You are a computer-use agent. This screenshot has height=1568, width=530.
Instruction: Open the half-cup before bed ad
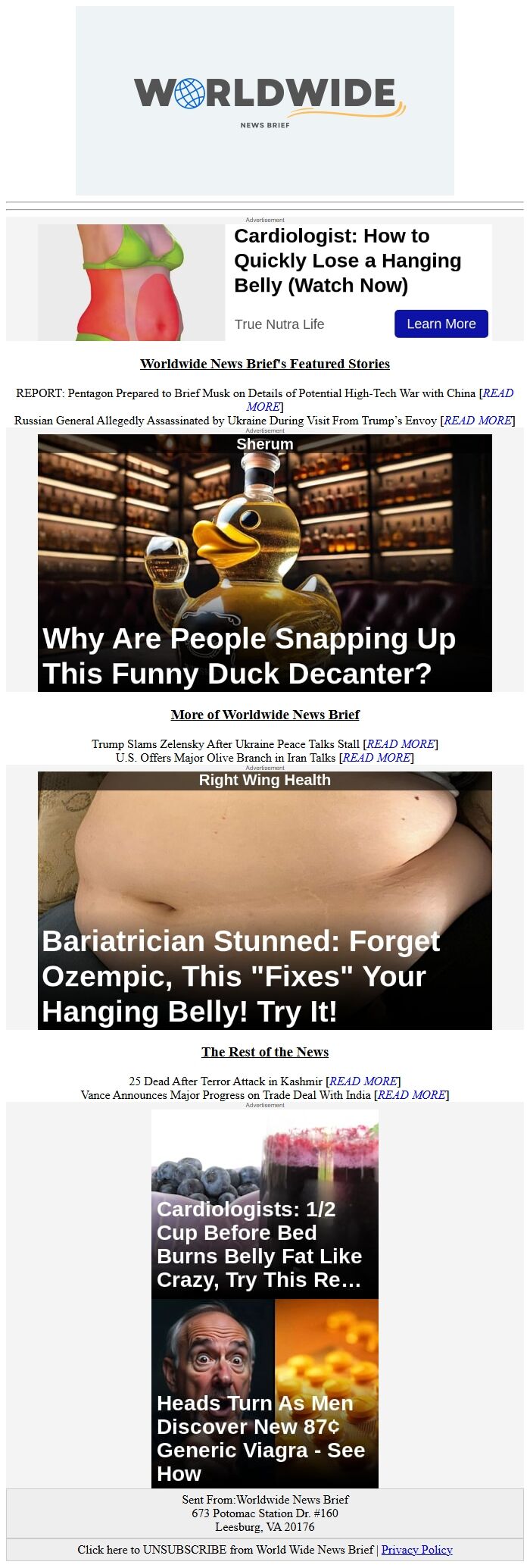(265, 1205)
